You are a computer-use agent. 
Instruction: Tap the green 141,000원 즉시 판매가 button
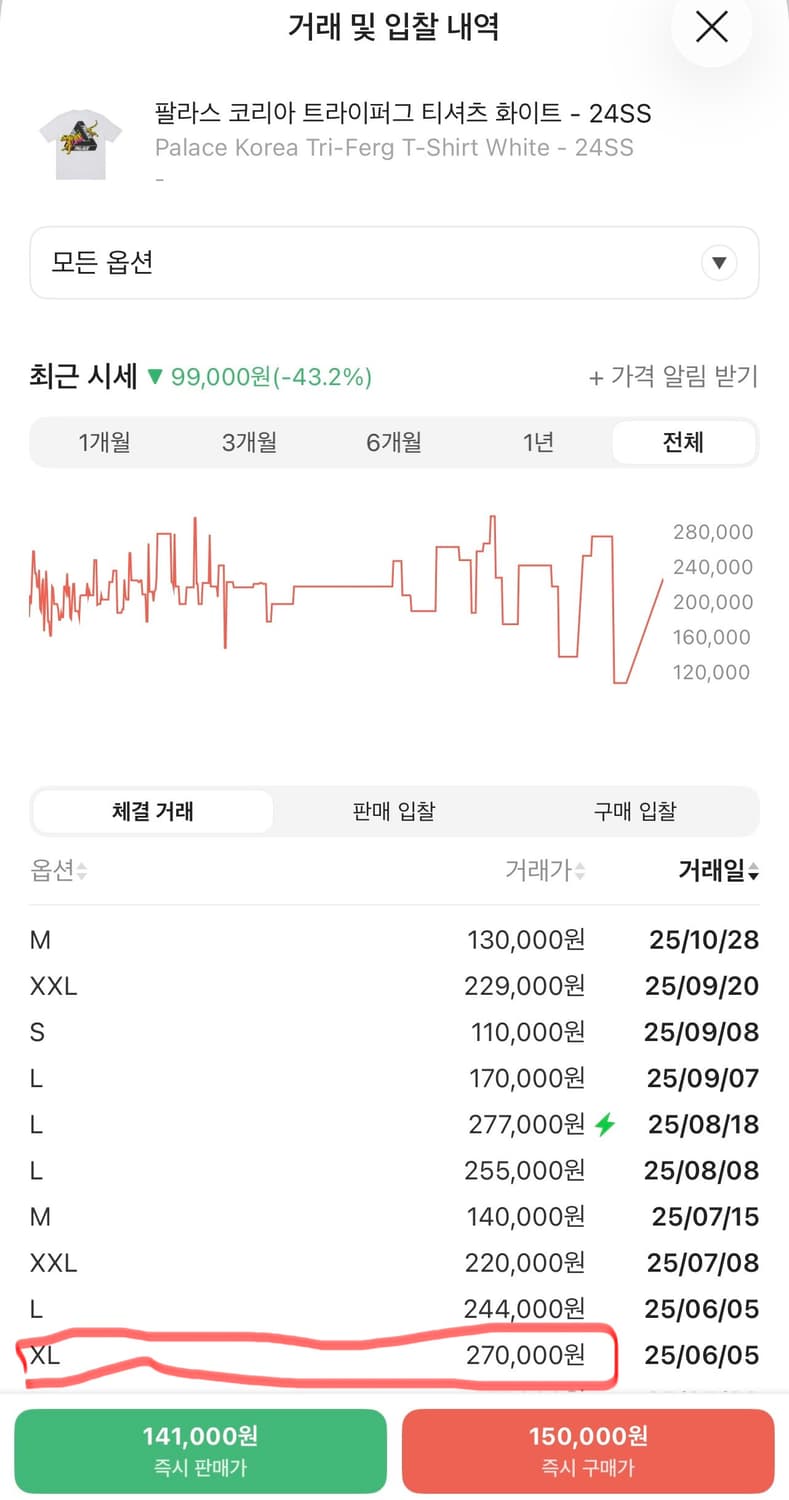pos(199,1451)
